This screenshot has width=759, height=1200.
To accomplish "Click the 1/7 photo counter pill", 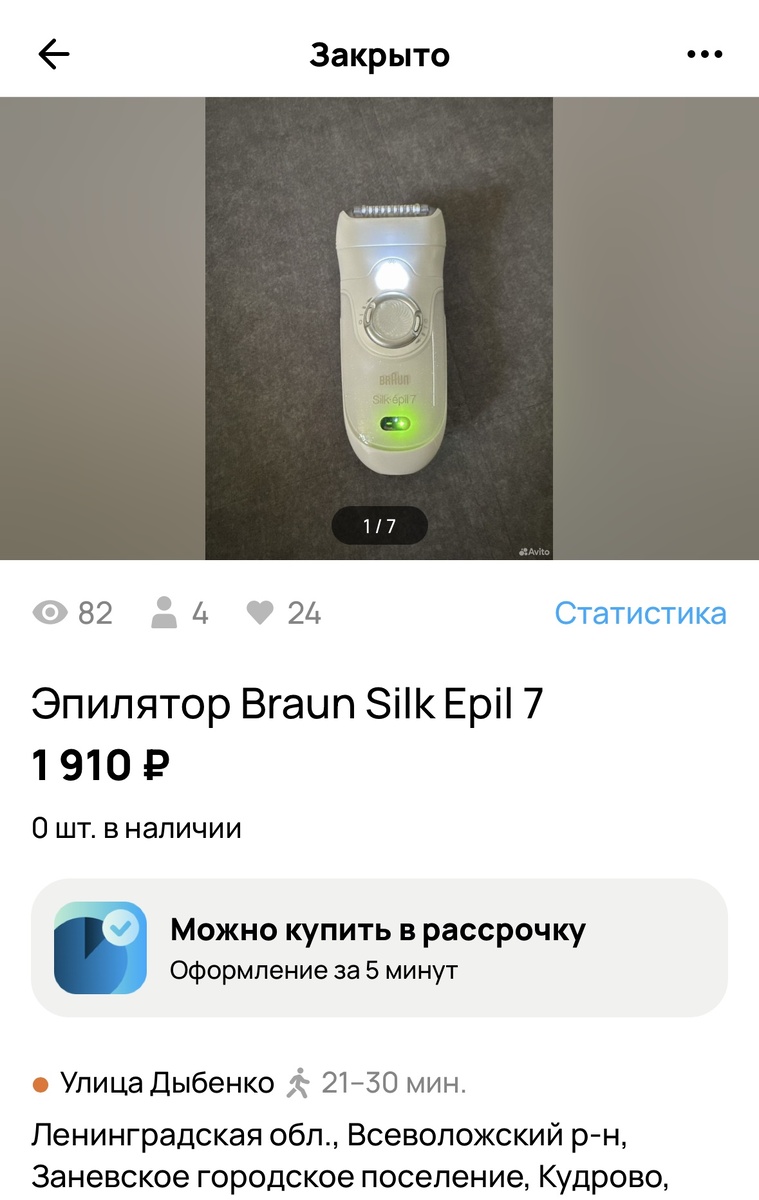I will pyautogui.click(x=379, y=524).
